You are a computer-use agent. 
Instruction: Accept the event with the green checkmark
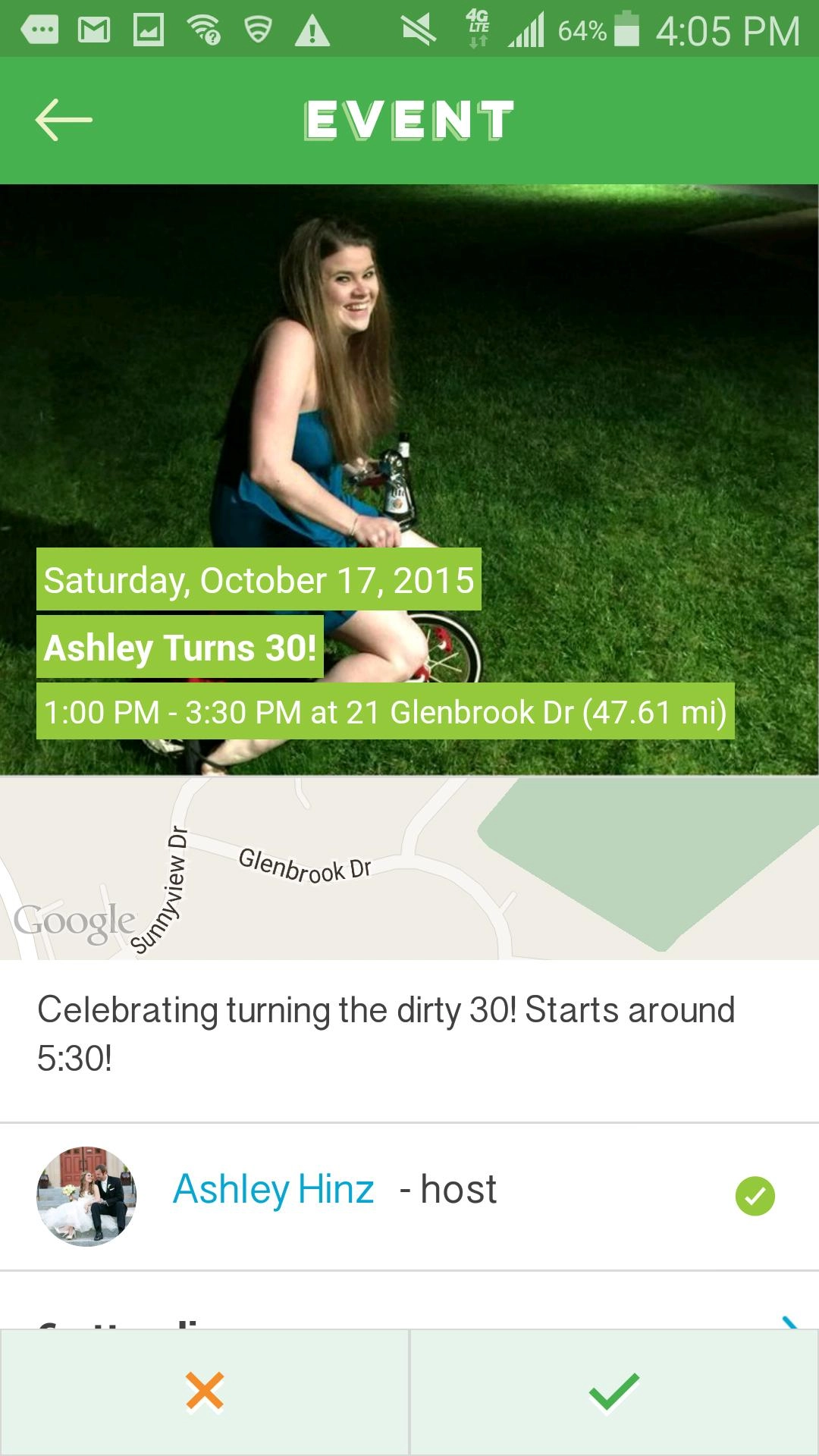pos(613,1392)
